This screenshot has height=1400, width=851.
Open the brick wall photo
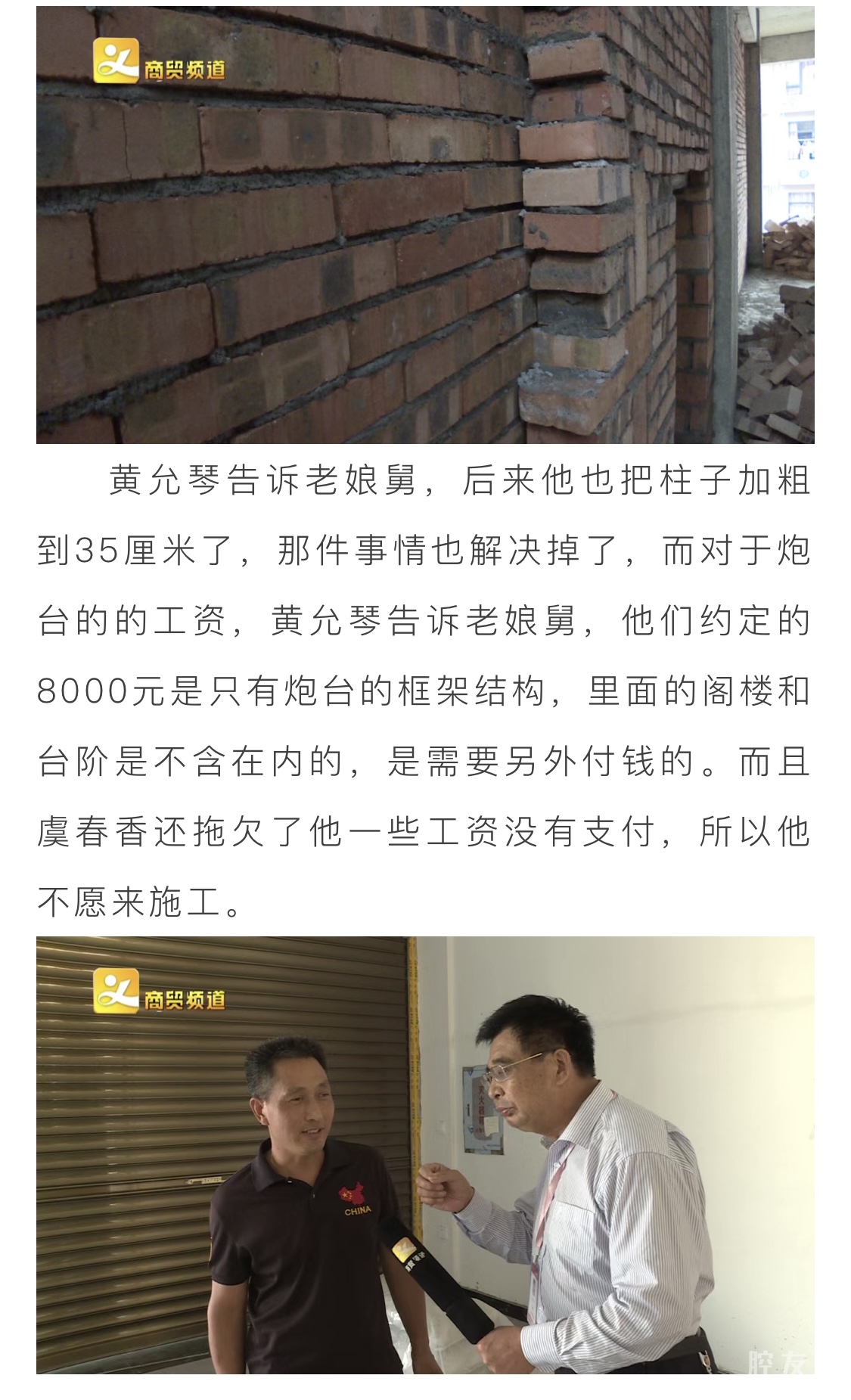425,225
